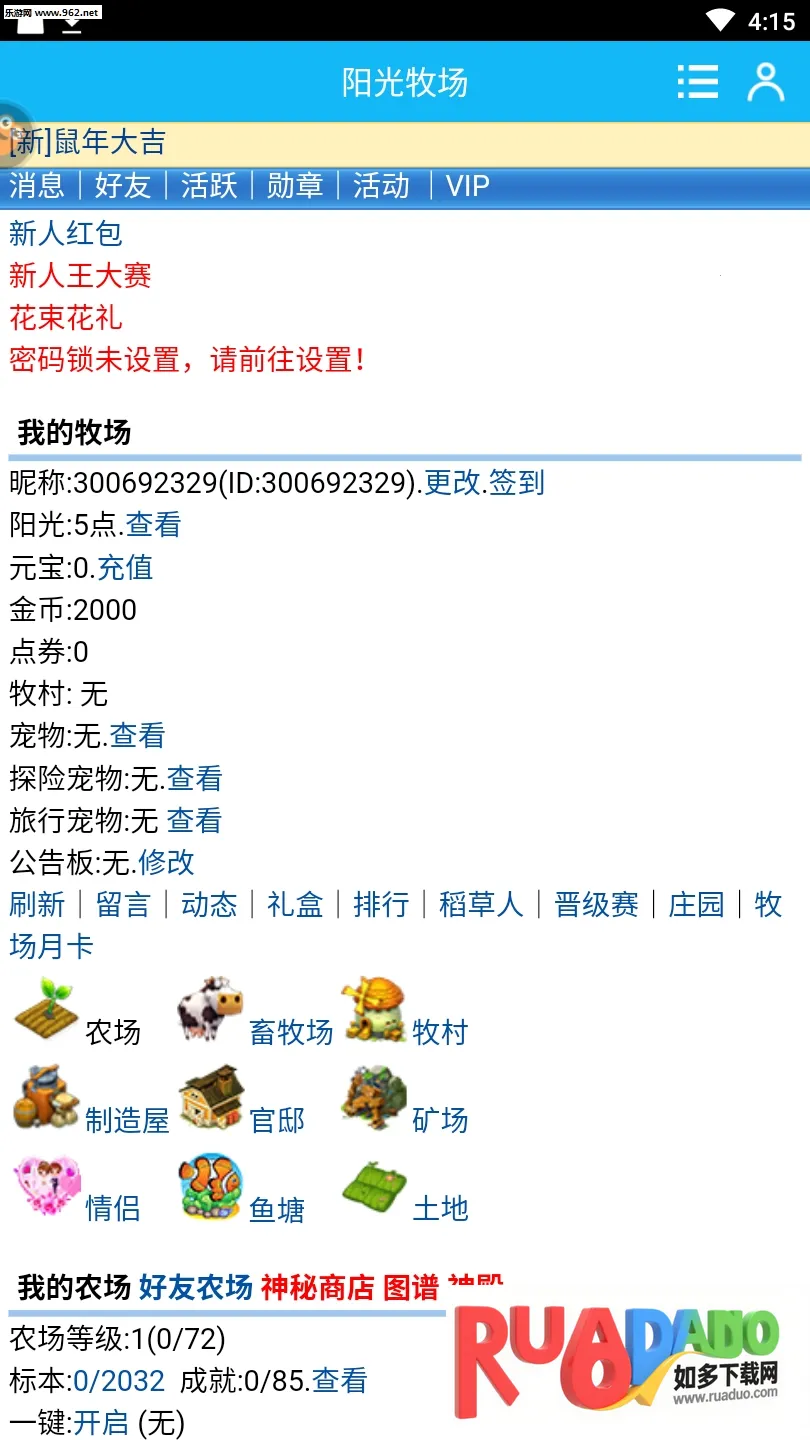Go set the password lock

tap(187, 360)
